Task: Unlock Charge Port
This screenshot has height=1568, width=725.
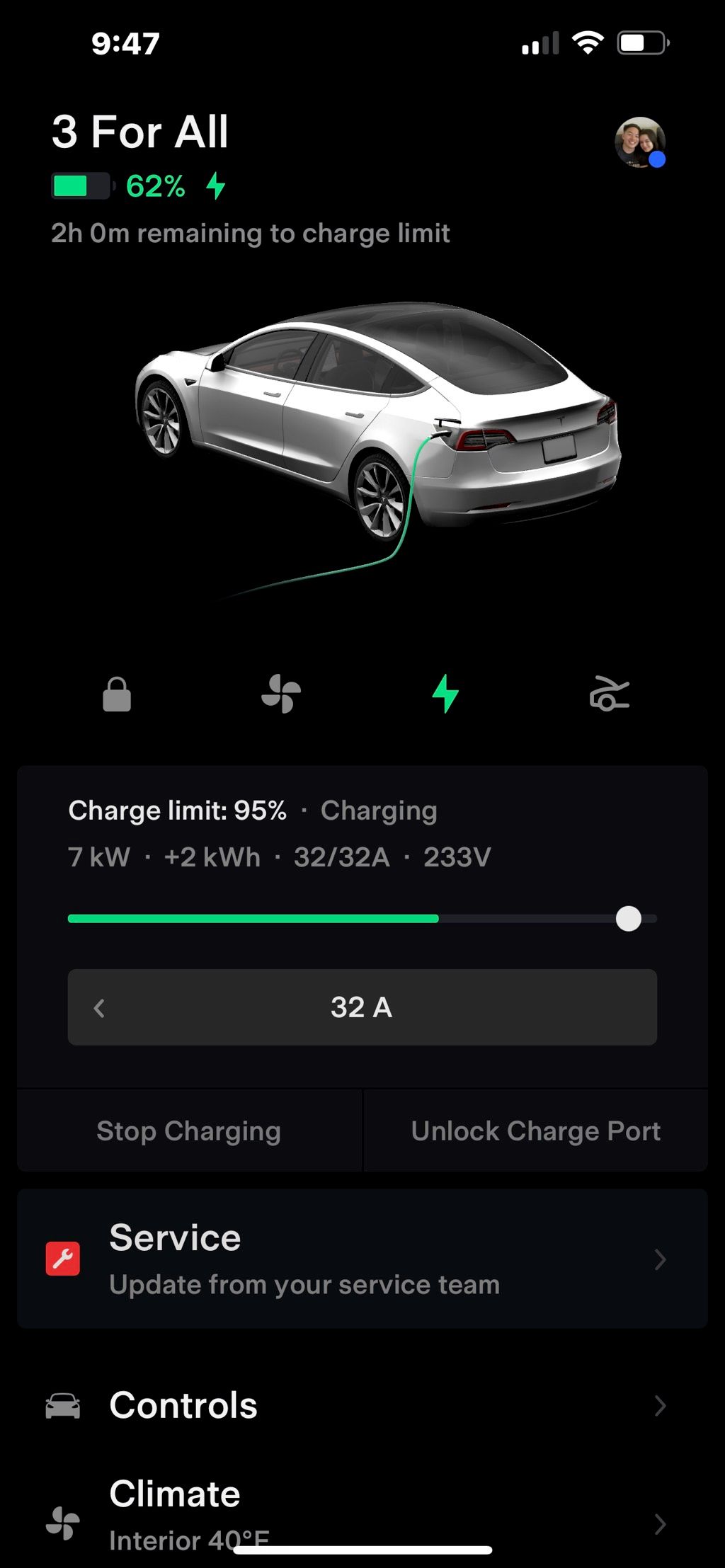Action: (535, 1131)
